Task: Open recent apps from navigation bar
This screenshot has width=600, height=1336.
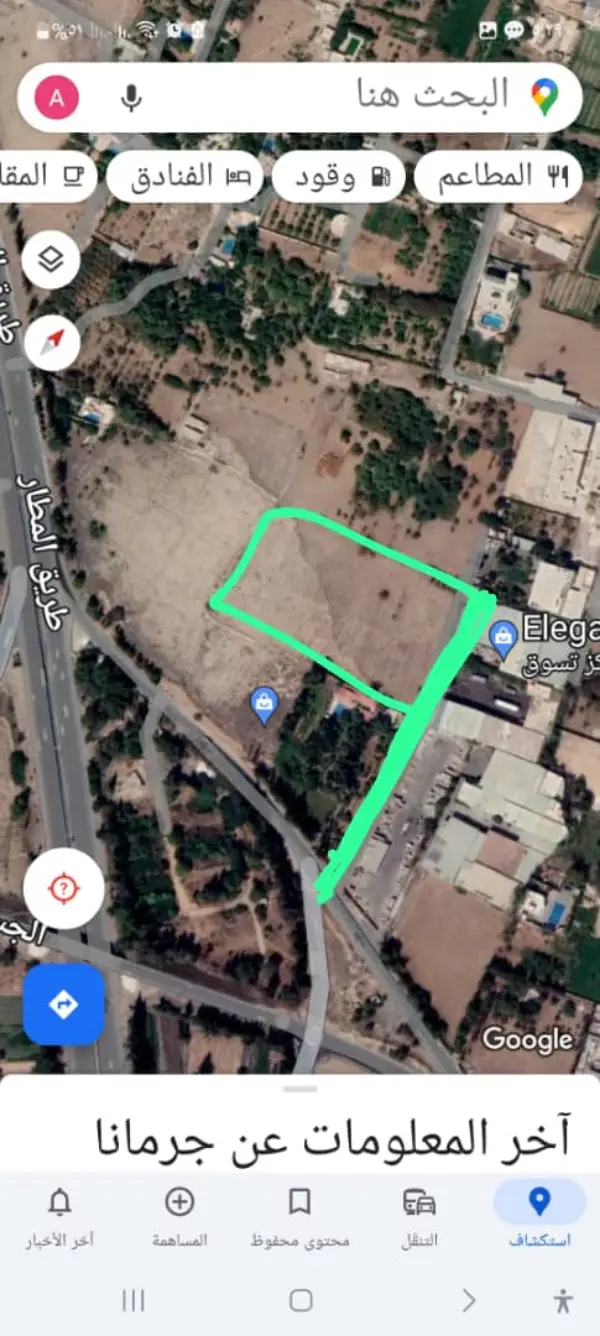Action: point(133,1300)
